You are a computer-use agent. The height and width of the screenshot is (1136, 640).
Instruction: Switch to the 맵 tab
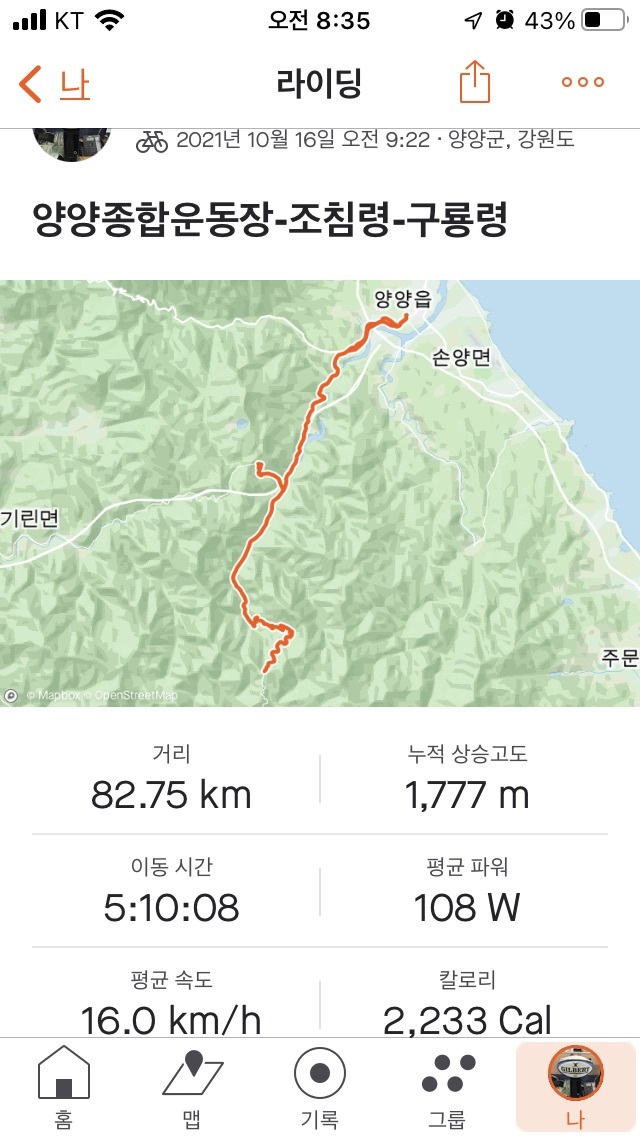[x=192, y=1087]
